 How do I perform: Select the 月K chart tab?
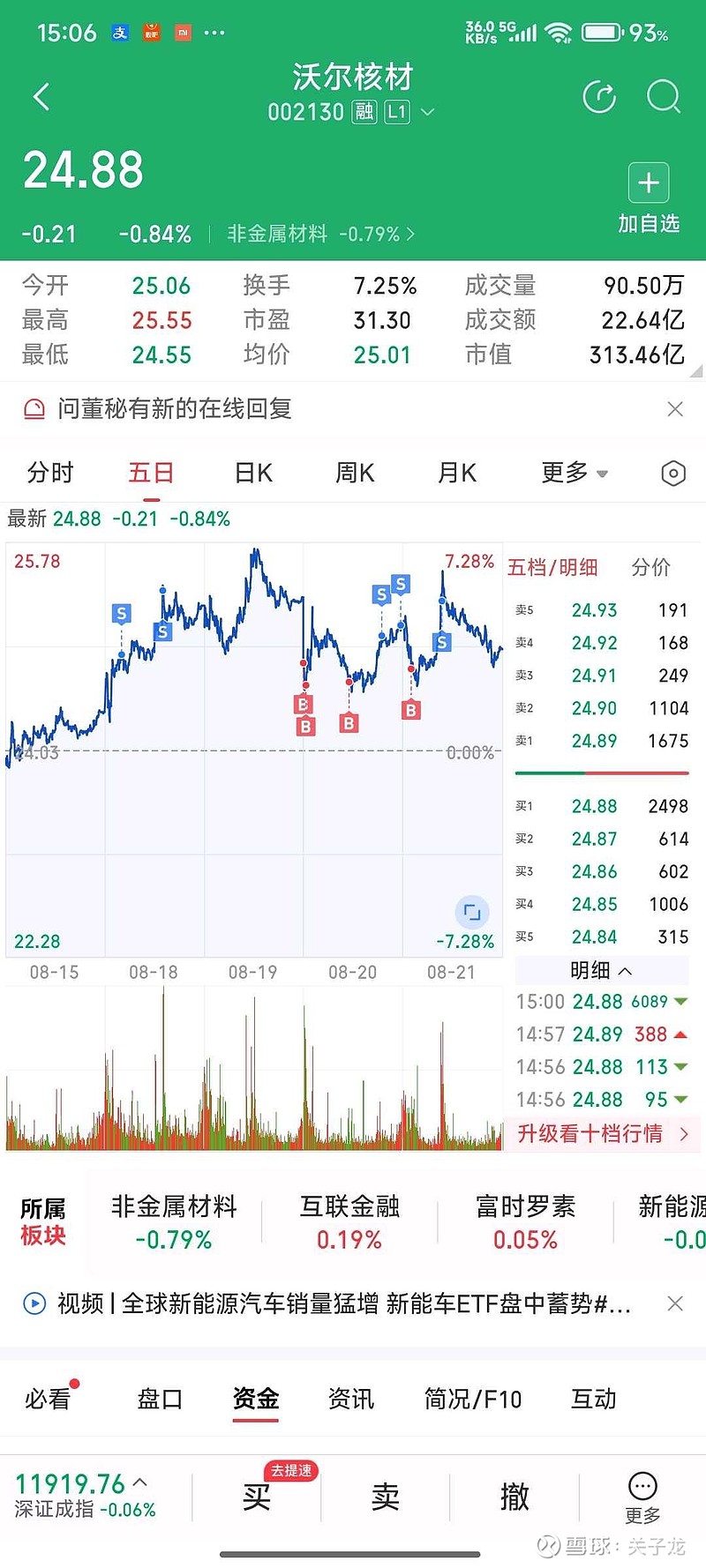pos(457,473)
